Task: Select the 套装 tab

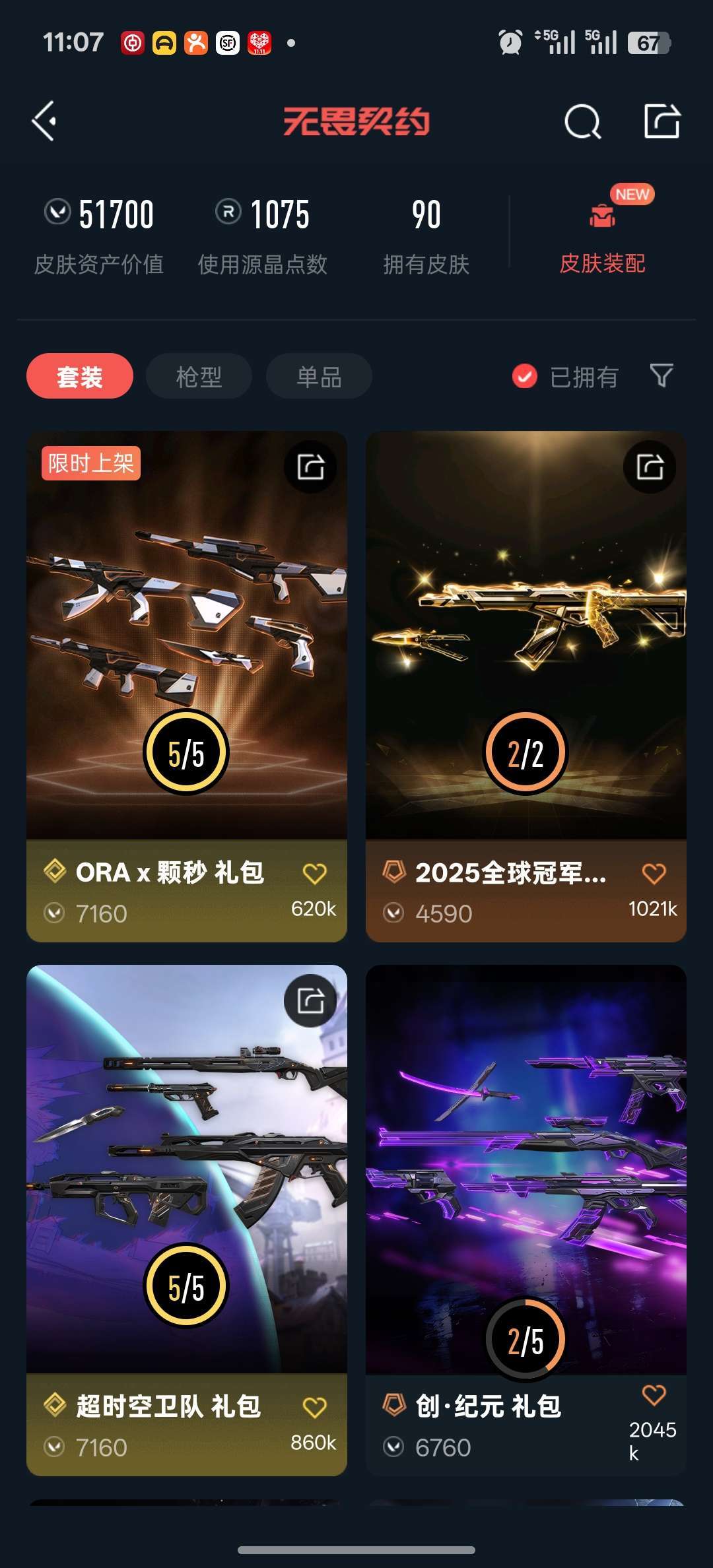Action: tap(80, 377)
